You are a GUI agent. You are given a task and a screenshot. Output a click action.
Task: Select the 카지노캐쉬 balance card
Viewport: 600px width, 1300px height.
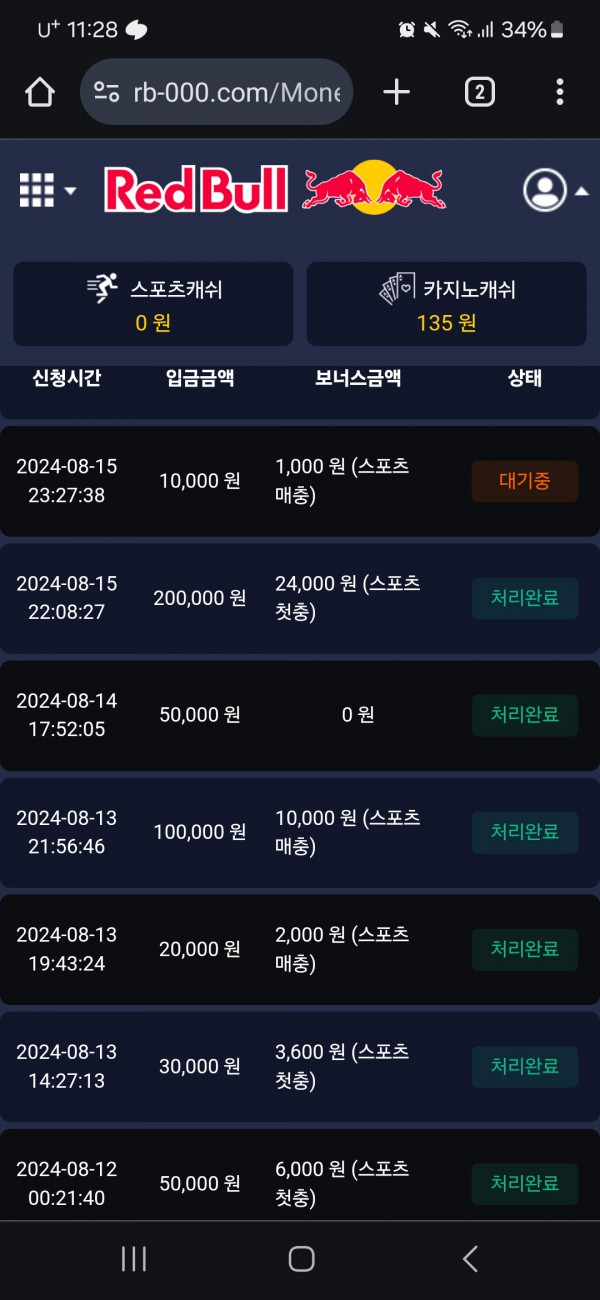446,304
